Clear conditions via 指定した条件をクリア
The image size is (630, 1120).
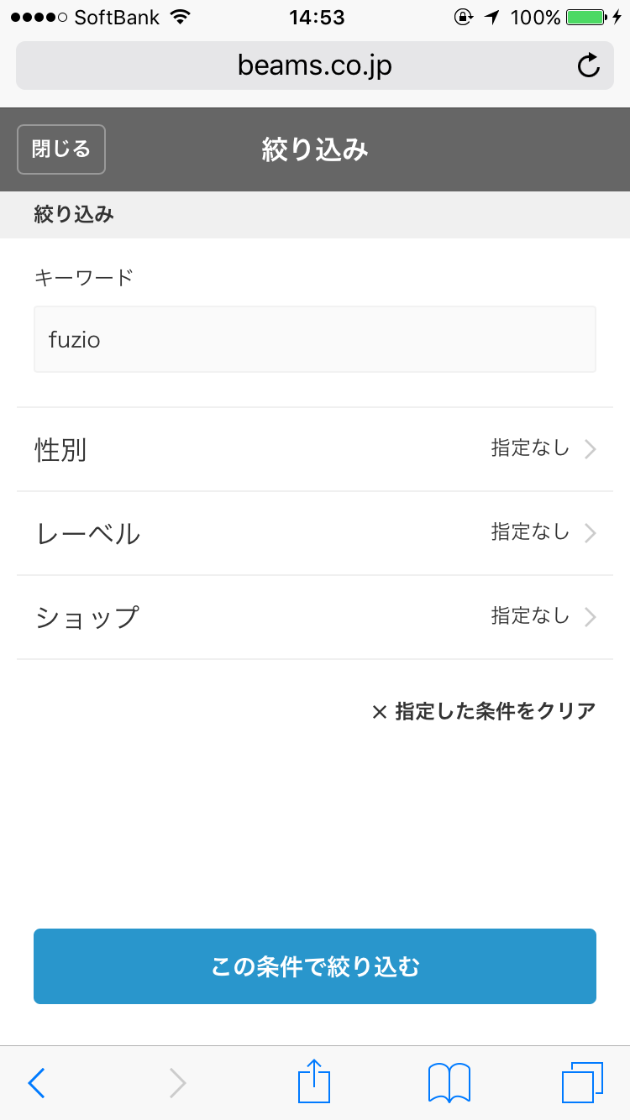(484, 711)
